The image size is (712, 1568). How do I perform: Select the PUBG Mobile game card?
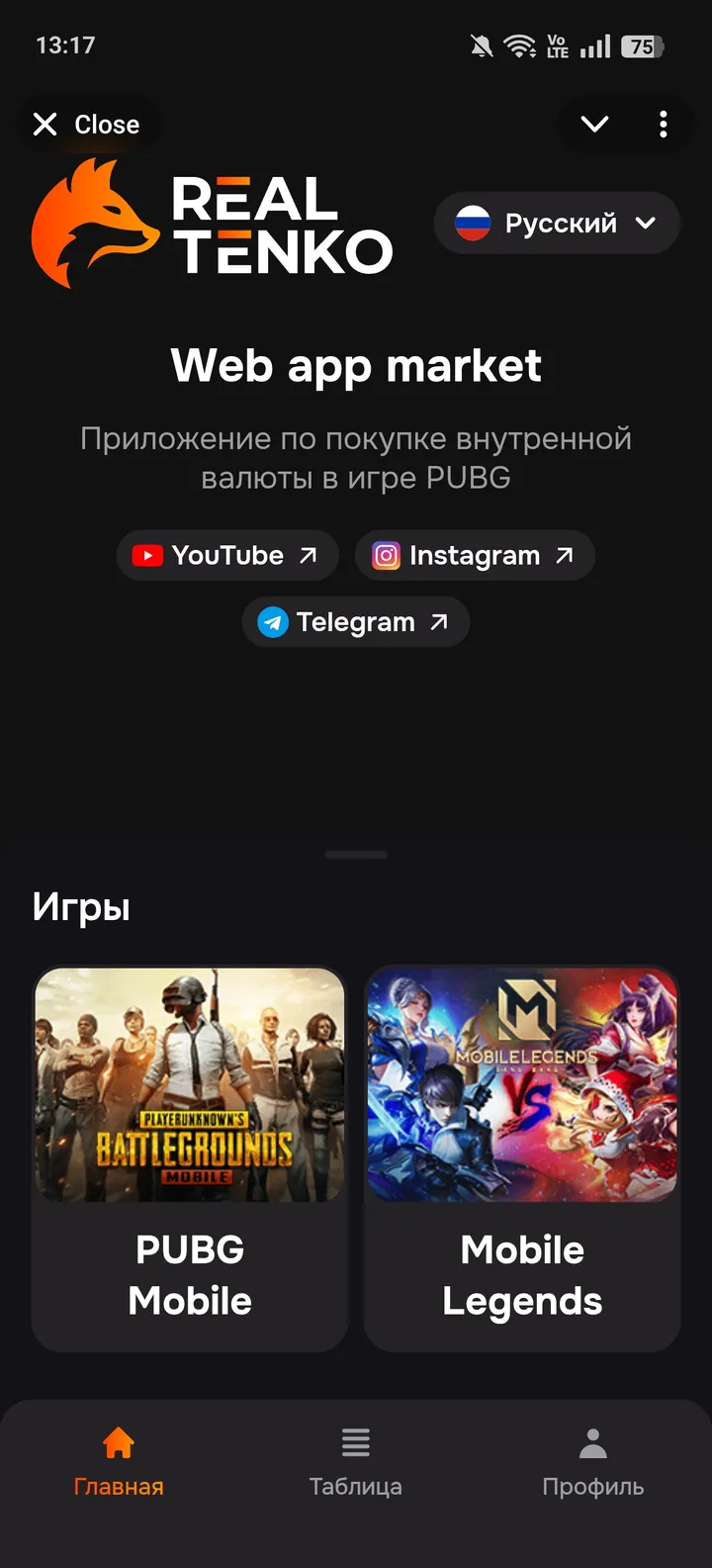tap(190, 1157)
